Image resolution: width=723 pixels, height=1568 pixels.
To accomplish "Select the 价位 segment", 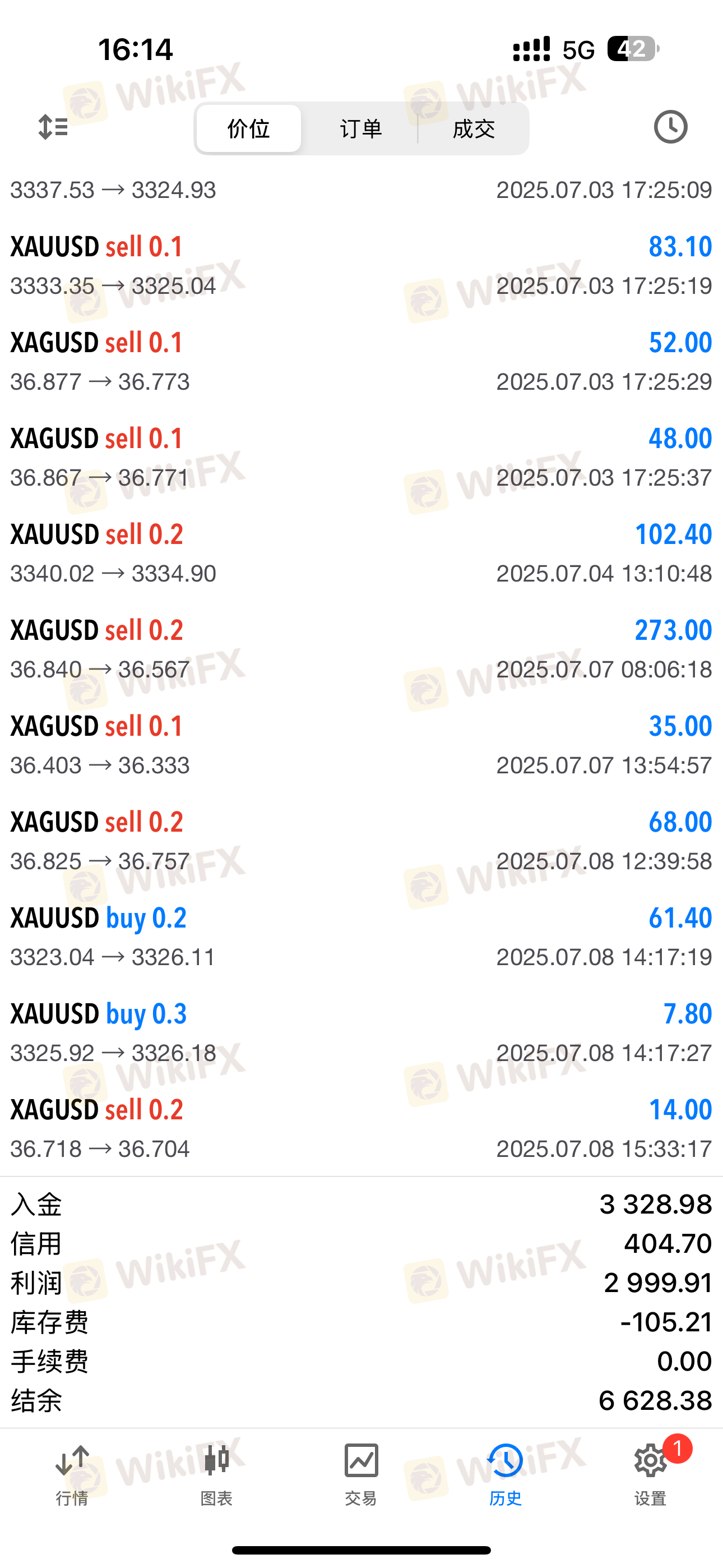I will [x=248, y=128].
